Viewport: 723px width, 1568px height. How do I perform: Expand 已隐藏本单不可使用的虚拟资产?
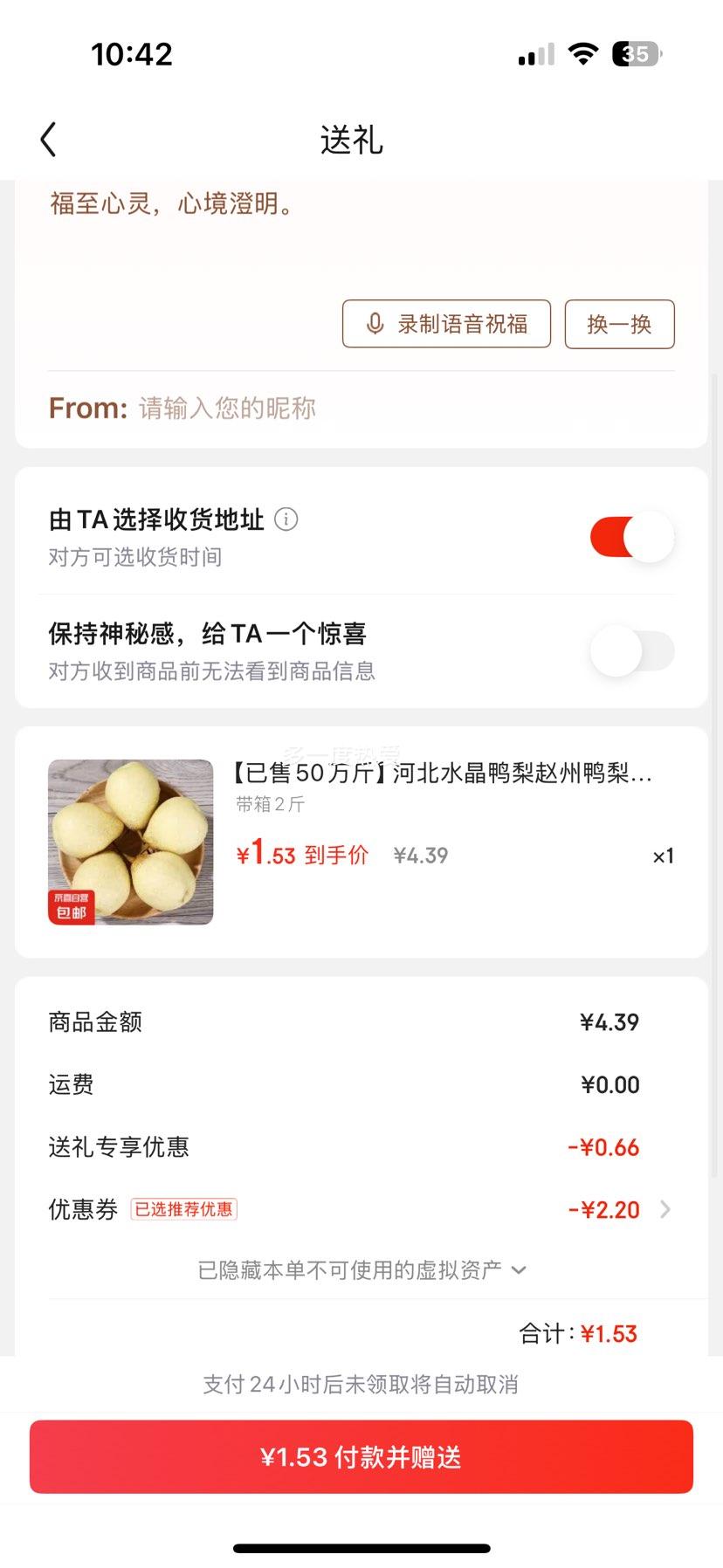click(361, 1269)
